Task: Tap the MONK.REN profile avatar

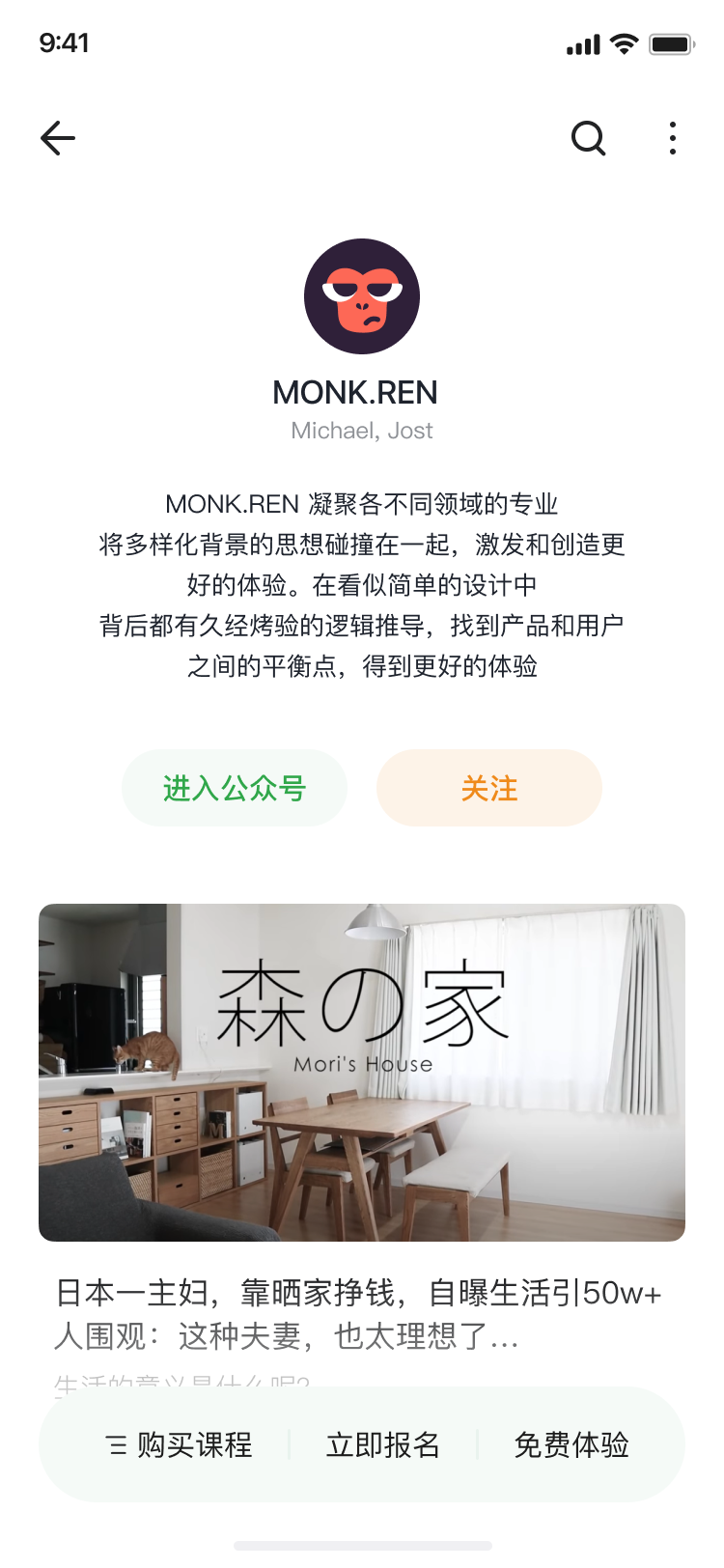Action: pyautogui.click(x=362, y=296)
